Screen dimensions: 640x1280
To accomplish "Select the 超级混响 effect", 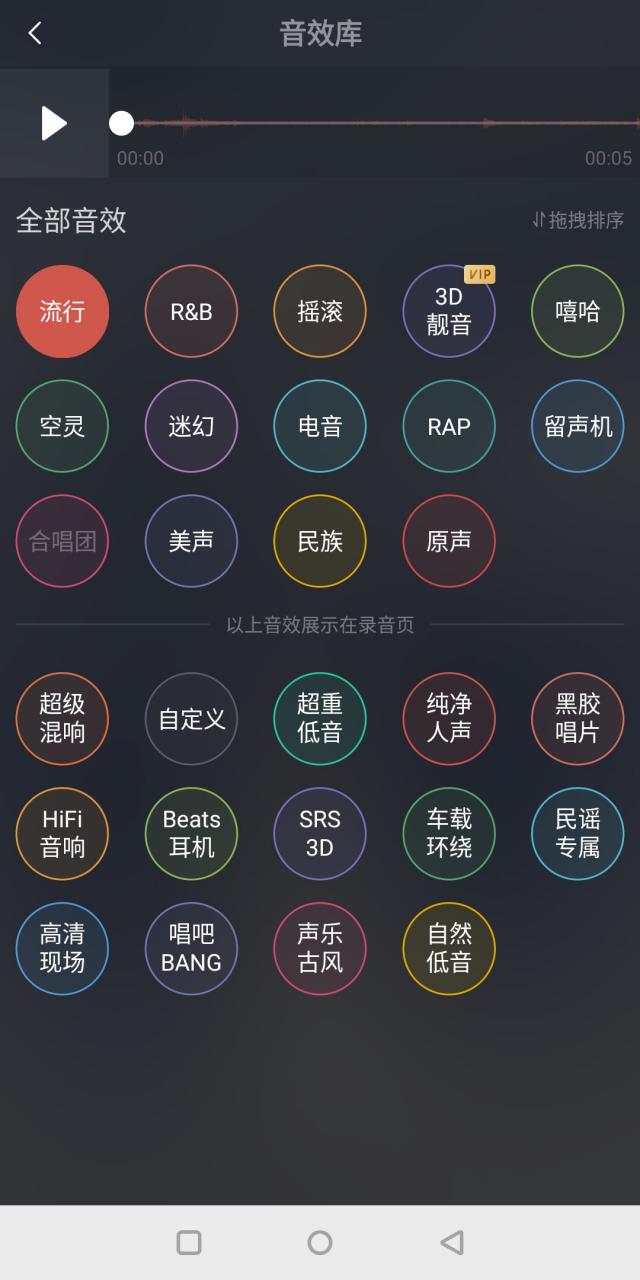I will (62, 718).
